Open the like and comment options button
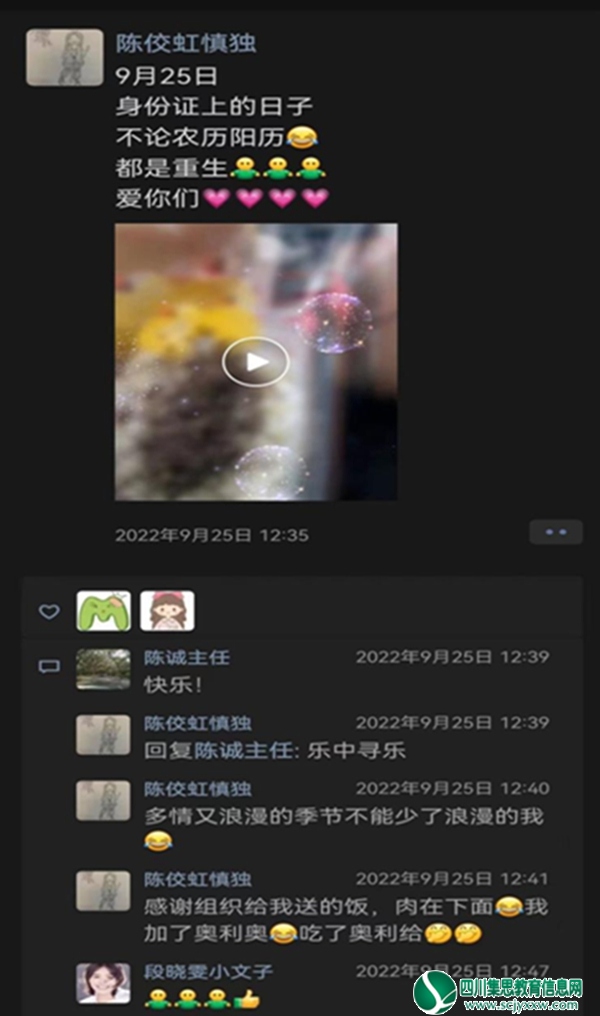 click(555, 532)
